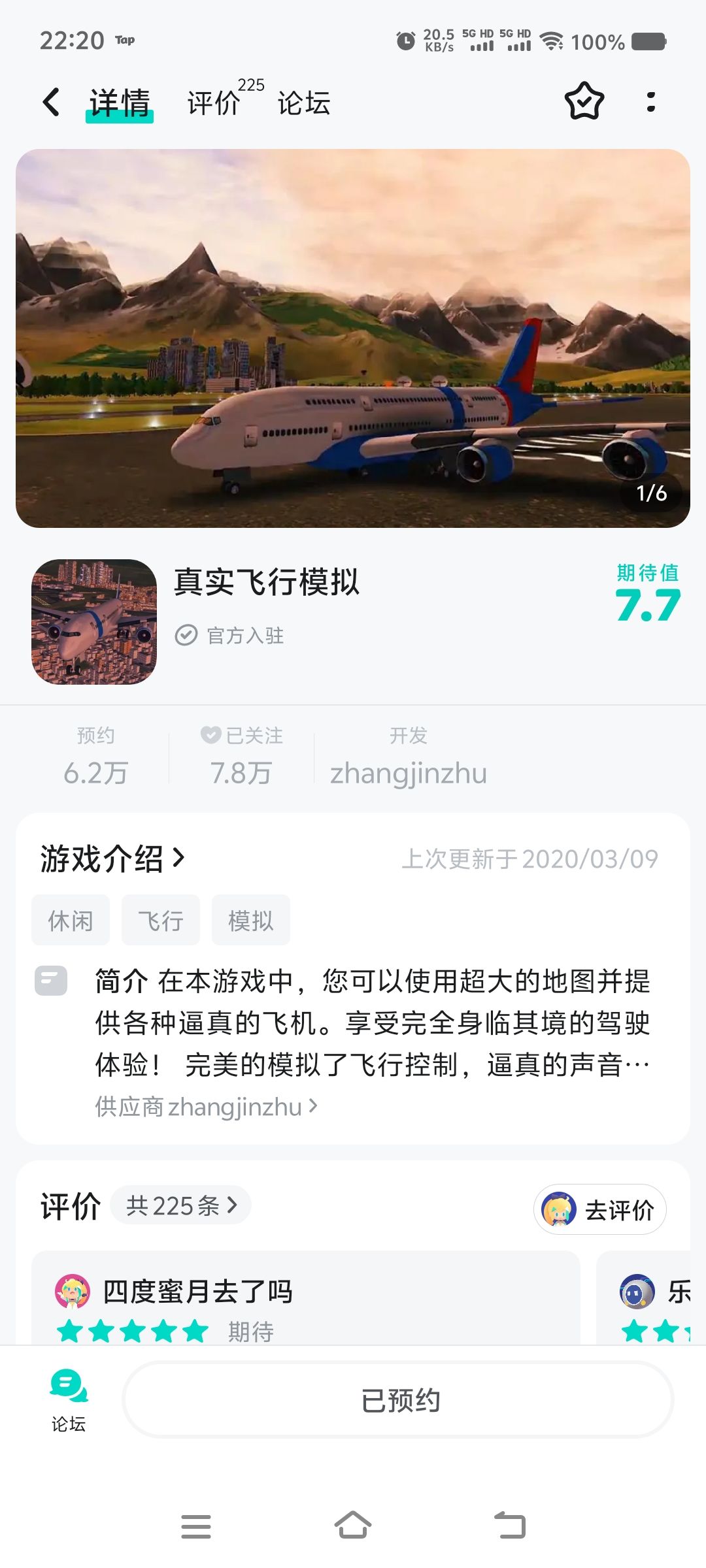This screenshot has width=706, height=1568.
Task: View all 共225条 reviews
Action: (x=181, y=1205)
